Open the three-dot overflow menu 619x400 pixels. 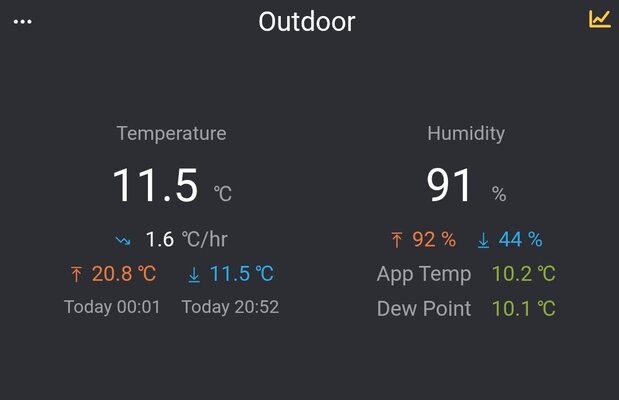(x=22, y=22)
